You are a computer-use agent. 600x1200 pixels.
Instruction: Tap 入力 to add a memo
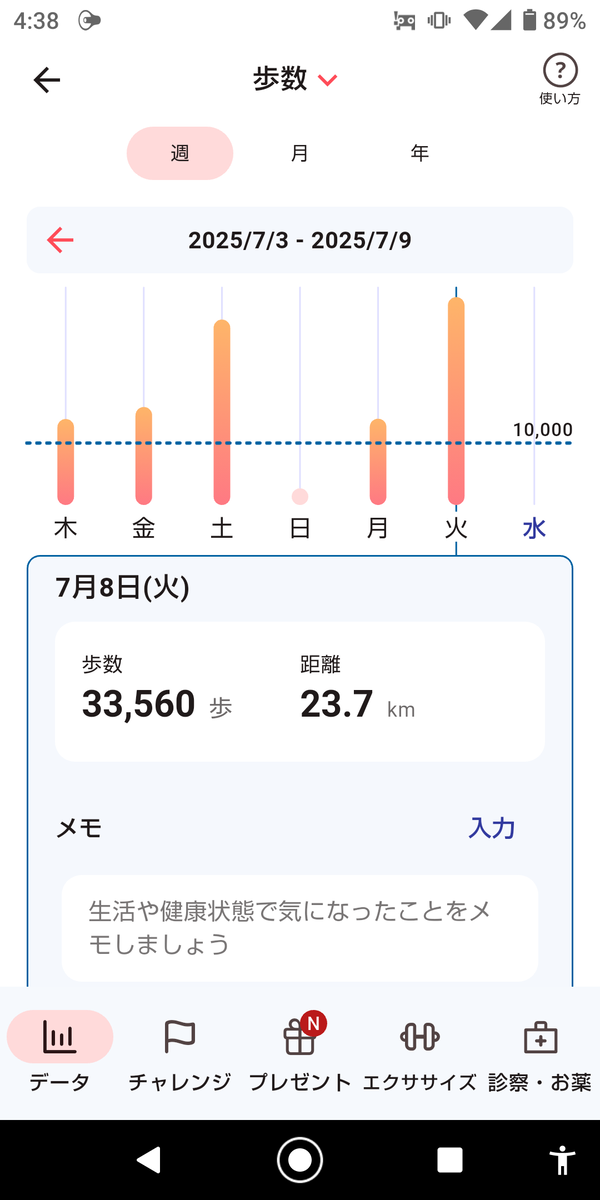(x=492, y=828)
